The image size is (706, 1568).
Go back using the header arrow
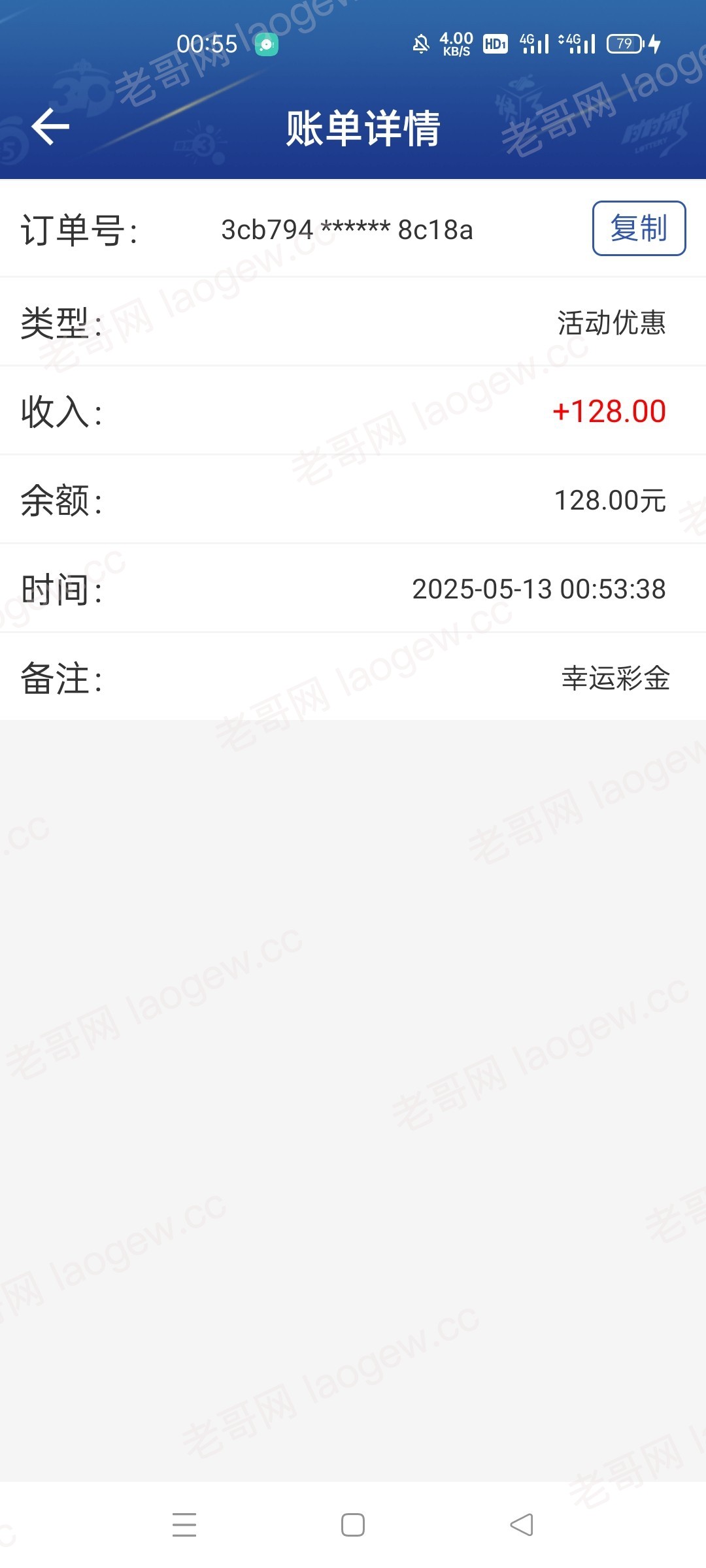pyautogui.click(x=50, y=127)
